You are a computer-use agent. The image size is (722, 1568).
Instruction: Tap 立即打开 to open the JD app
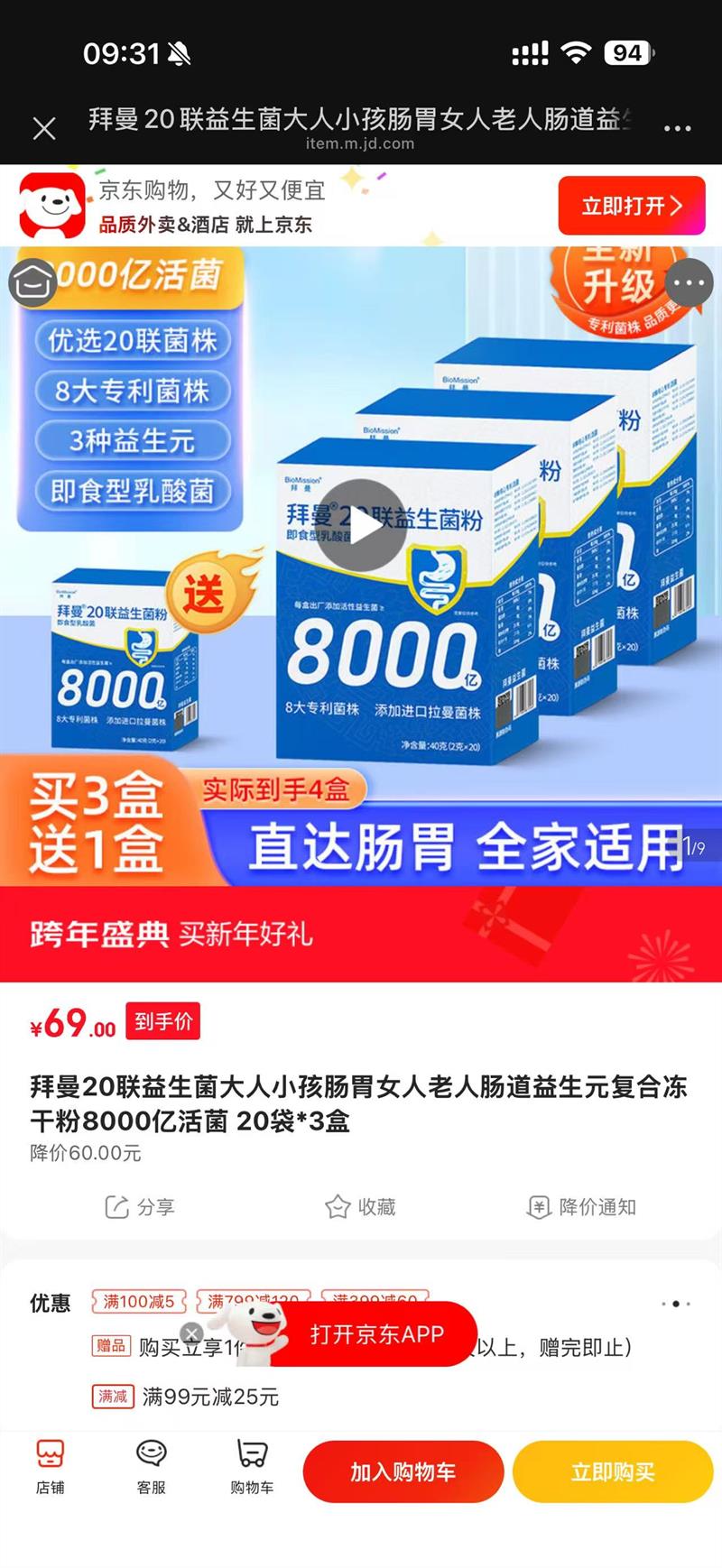(632, 206)
